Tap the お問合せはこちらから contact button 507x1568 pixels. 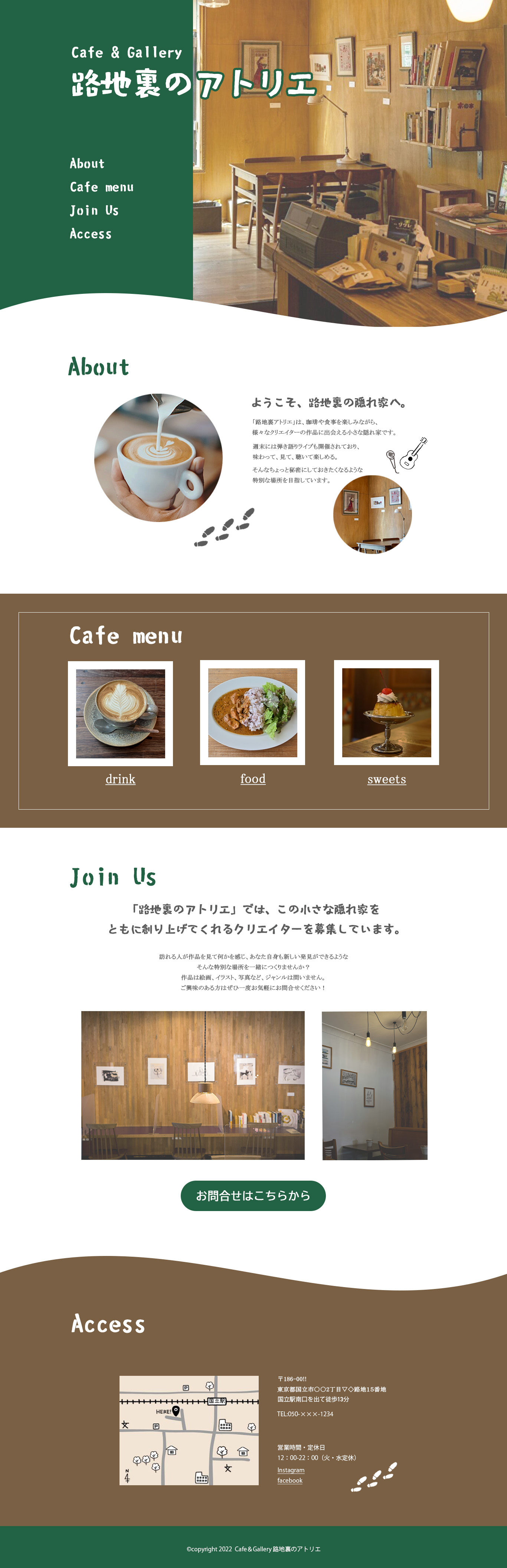tap(253, 1195)
